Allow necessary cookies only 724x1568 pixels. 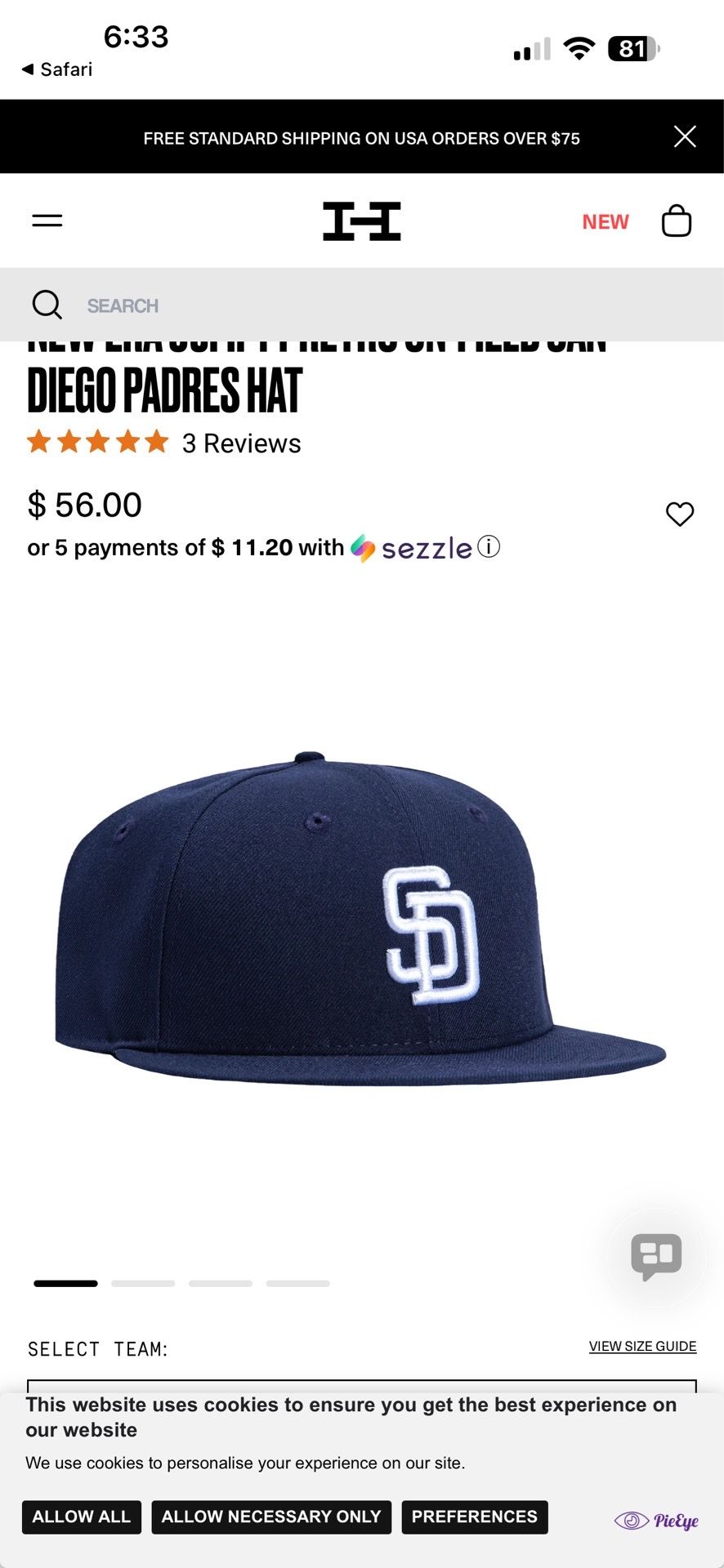[271, 1517]
